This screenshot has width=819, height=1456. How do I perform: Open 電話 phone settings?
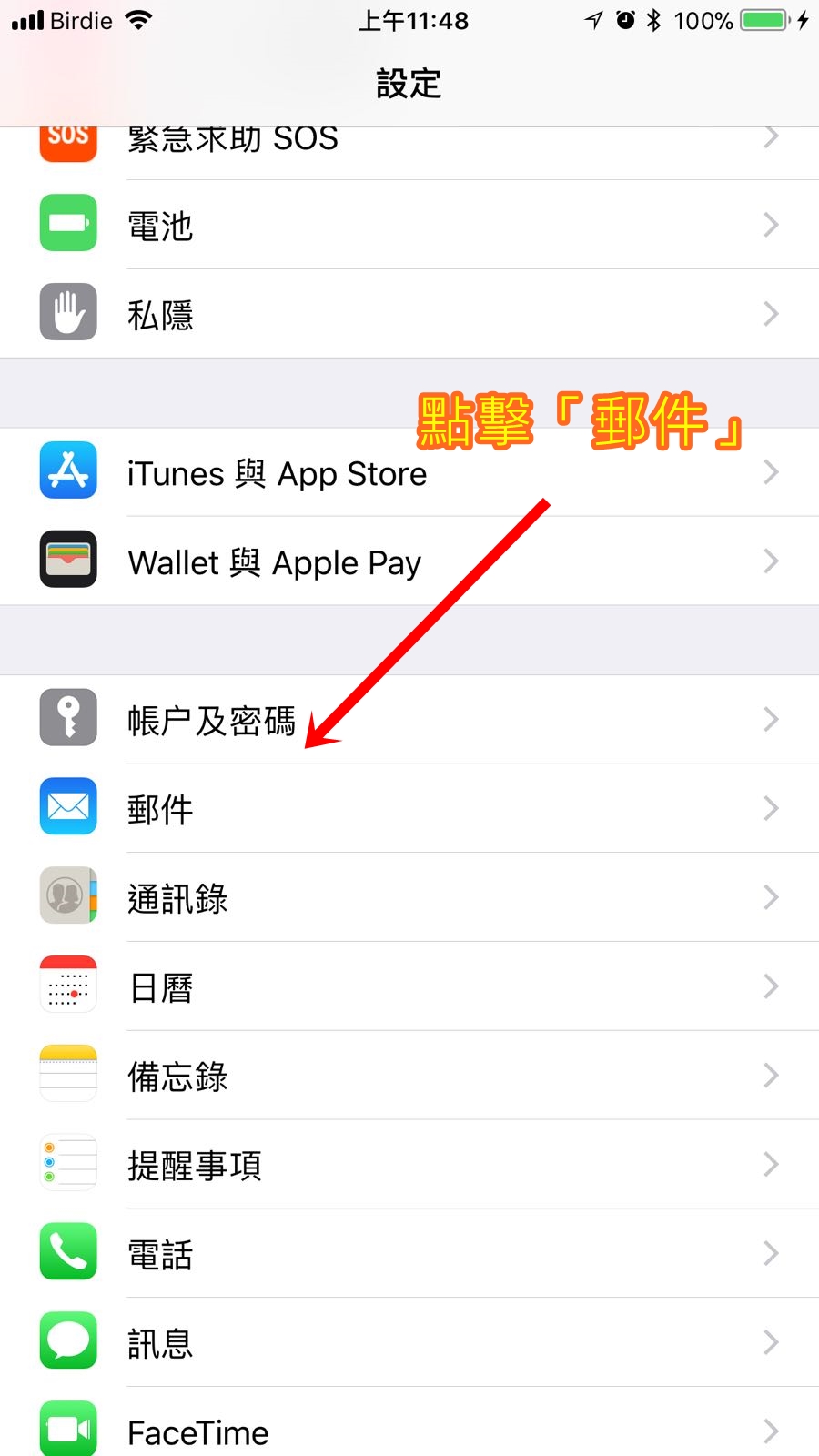409,1253
